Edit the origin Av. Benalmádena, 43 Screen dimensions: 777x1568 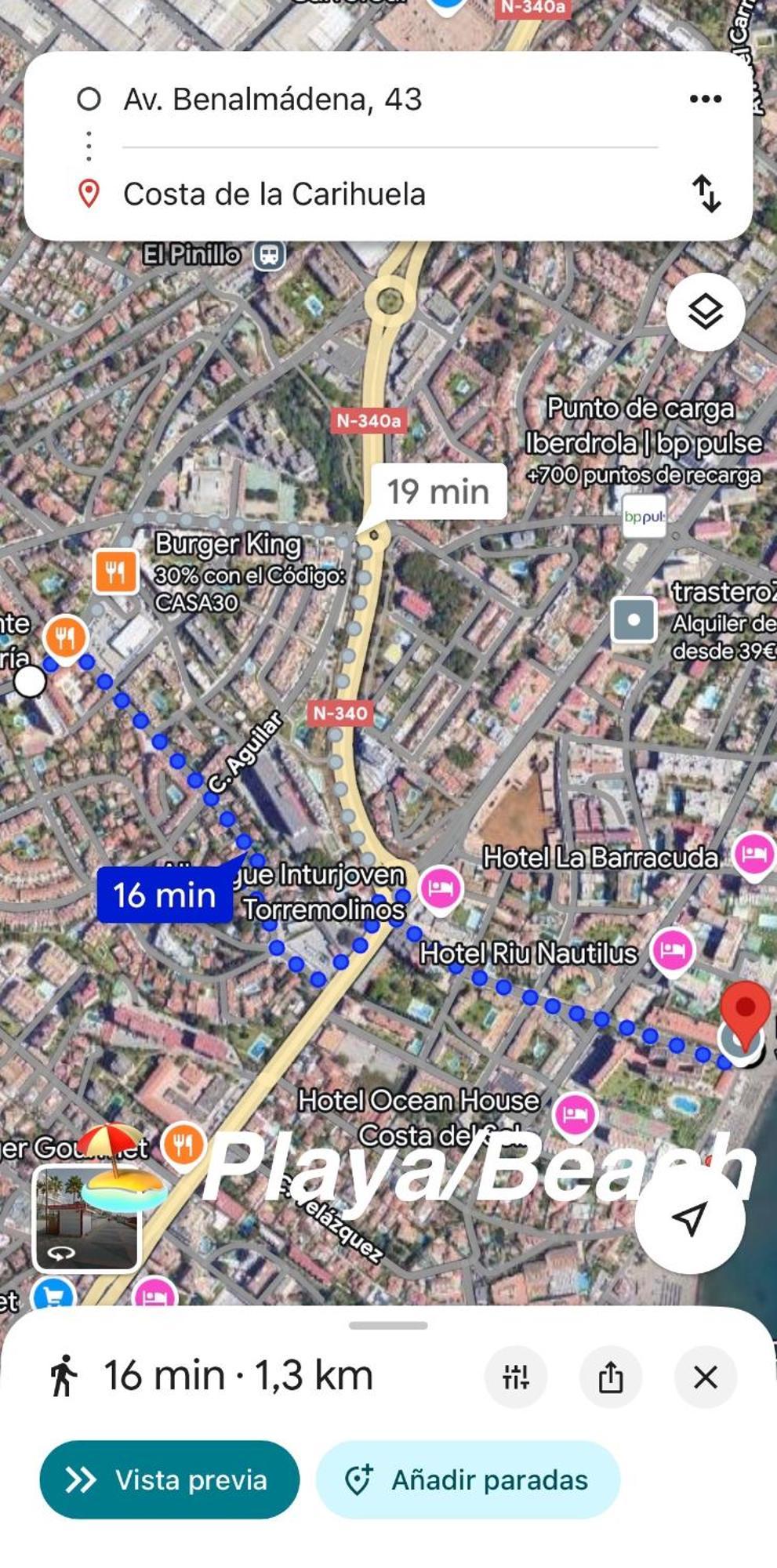tap(272, 100)
